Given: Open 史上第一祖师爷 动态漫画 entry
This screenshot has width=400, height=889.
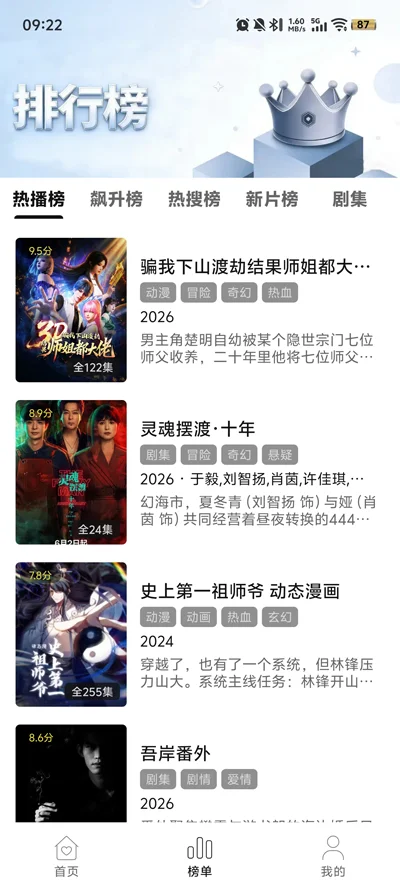Looking at the screenshot, I should click(200, 634).
